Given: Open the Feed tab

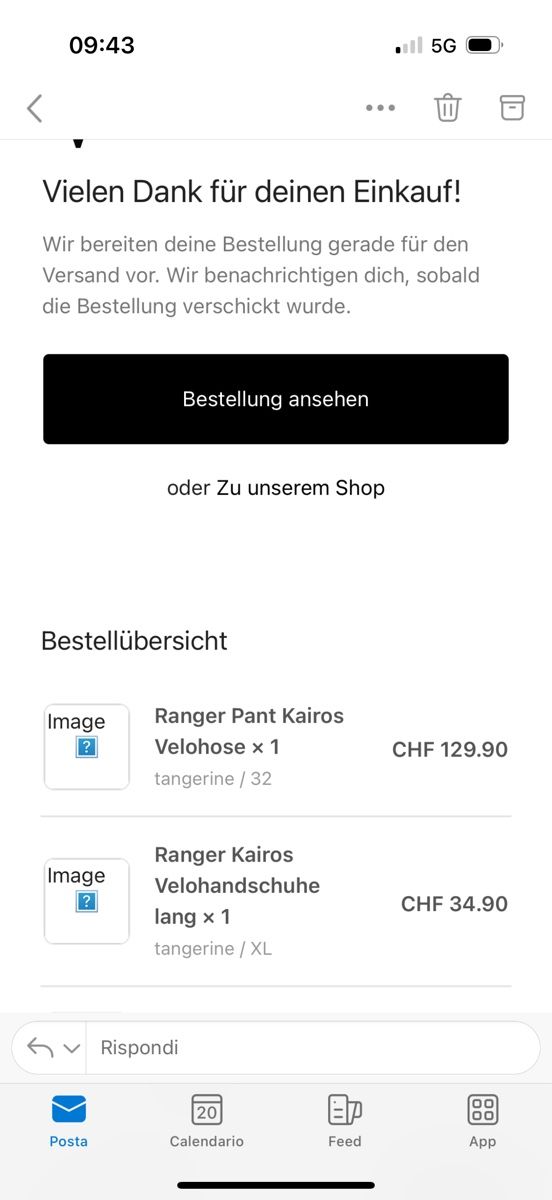Looking at the screenshot, I should point(344,1120).
